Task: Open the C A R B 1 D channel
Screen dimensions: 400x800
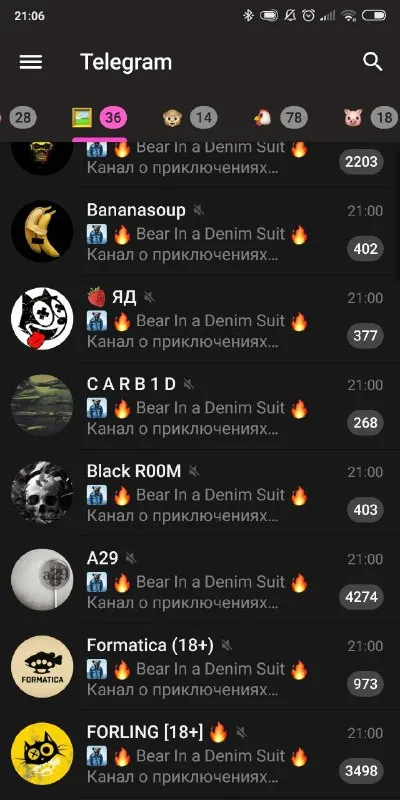Action: [200, 406]
